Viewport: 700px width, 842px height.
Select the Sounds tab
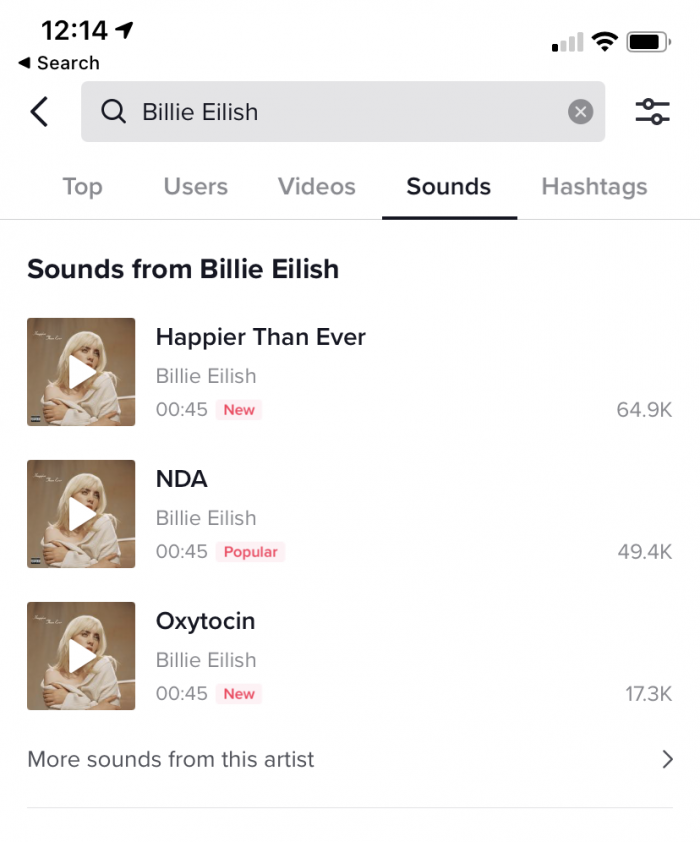[x=449, y=187]
